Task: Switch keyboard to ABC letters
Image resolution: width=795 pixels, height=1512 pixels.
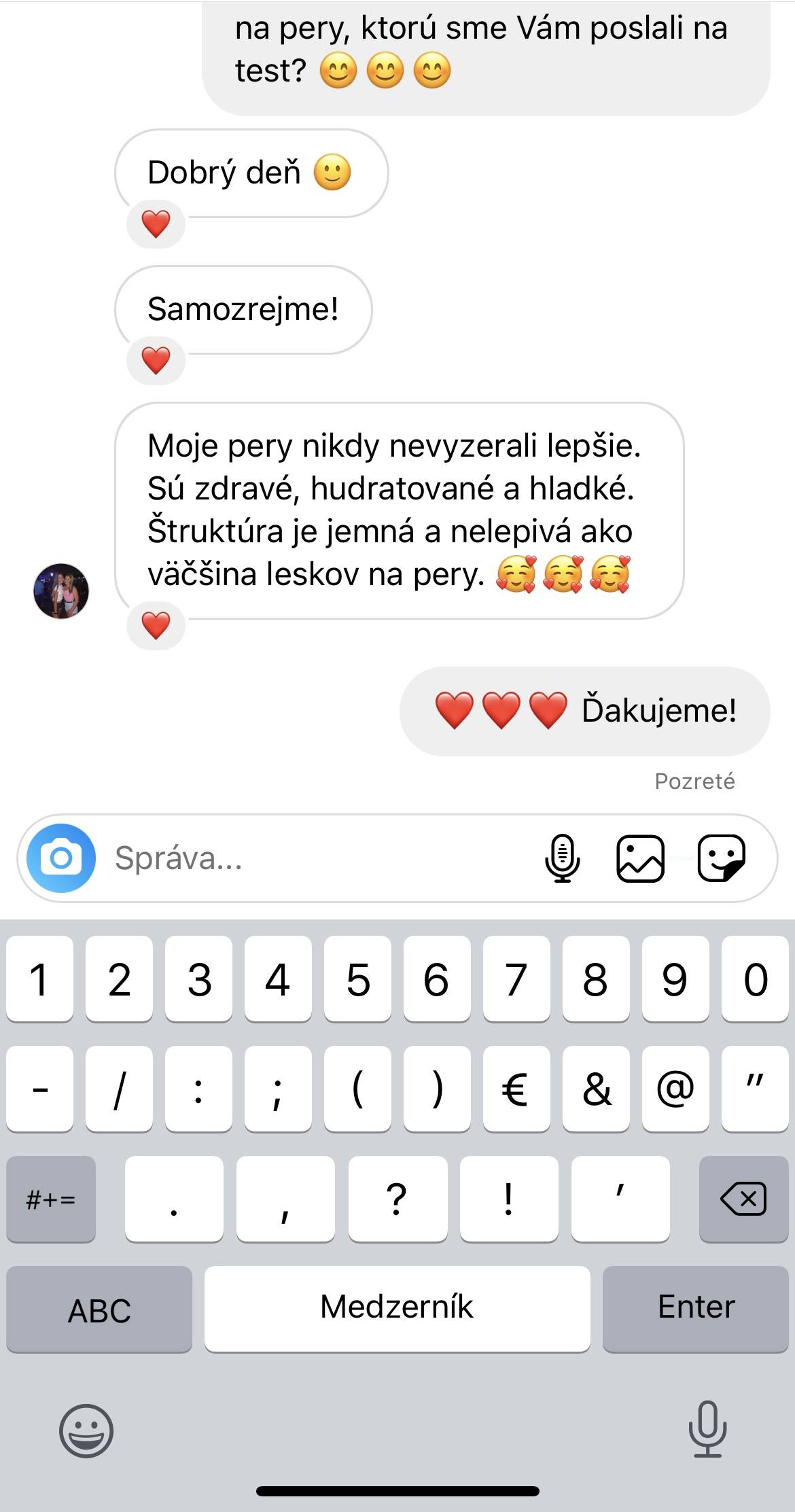Action: pyautogui.click(x=99, y=1309)
